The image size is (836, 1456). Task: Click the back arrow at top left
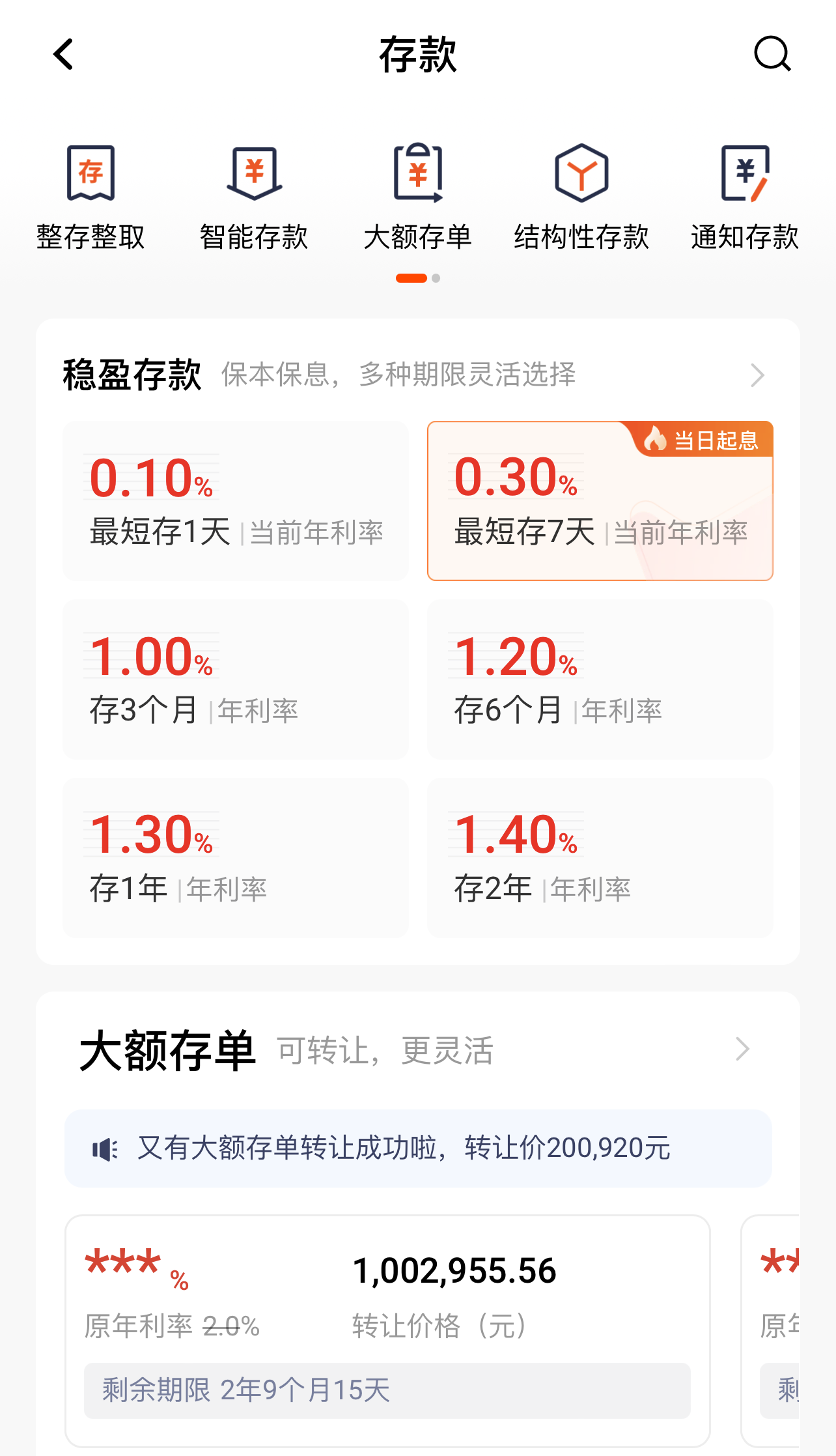63,54
